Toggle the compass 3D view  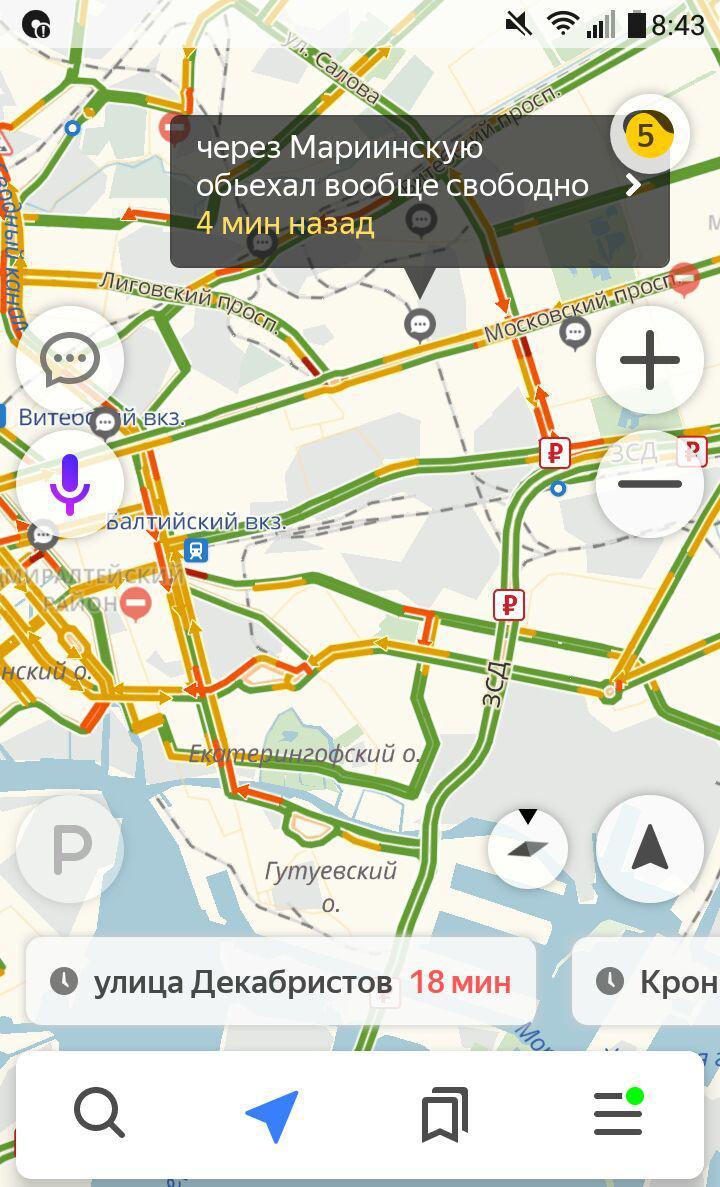click(x=528, y=848)
